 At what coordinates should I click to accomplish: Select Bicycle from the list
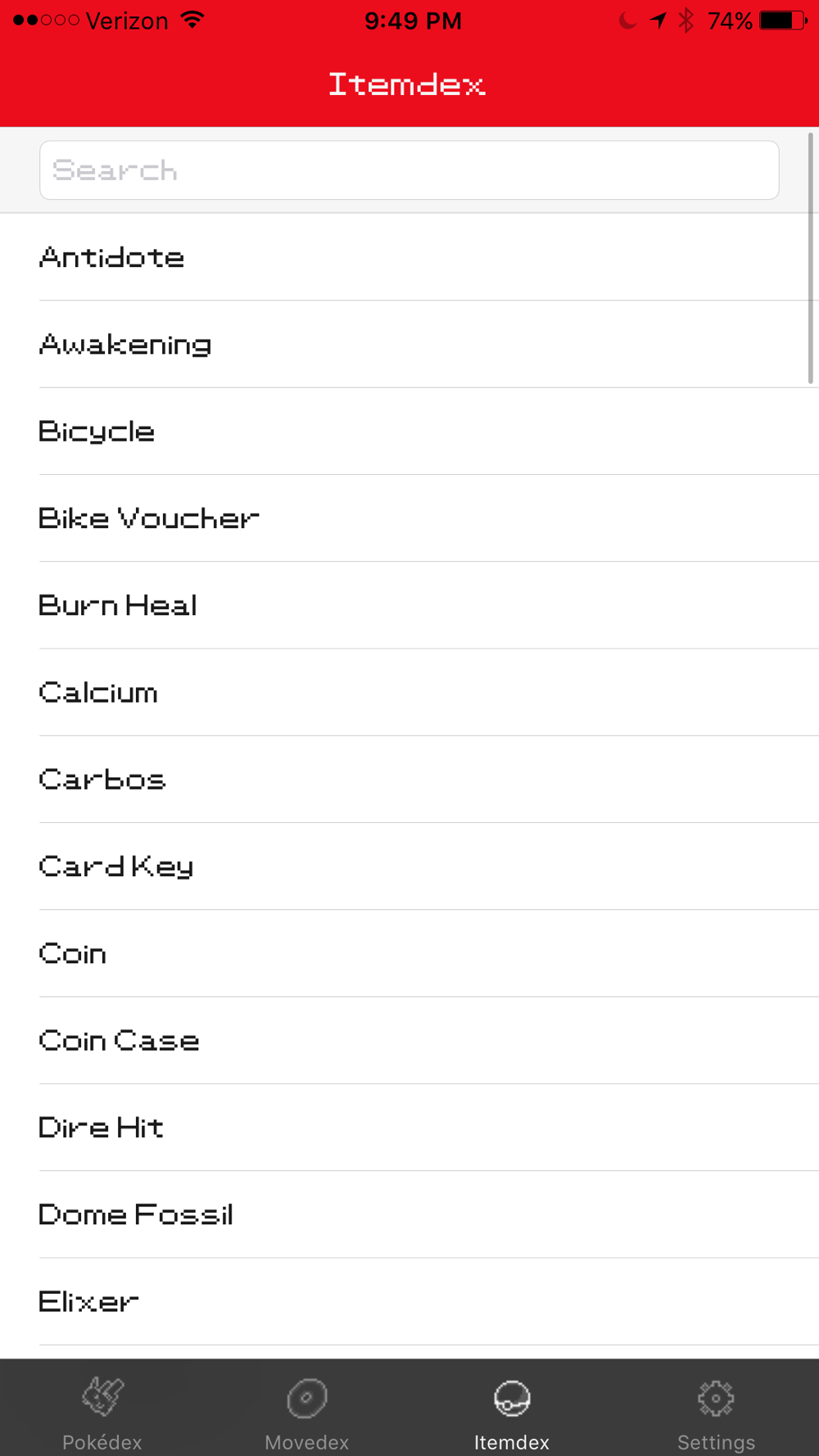click(x=409, y=432)
